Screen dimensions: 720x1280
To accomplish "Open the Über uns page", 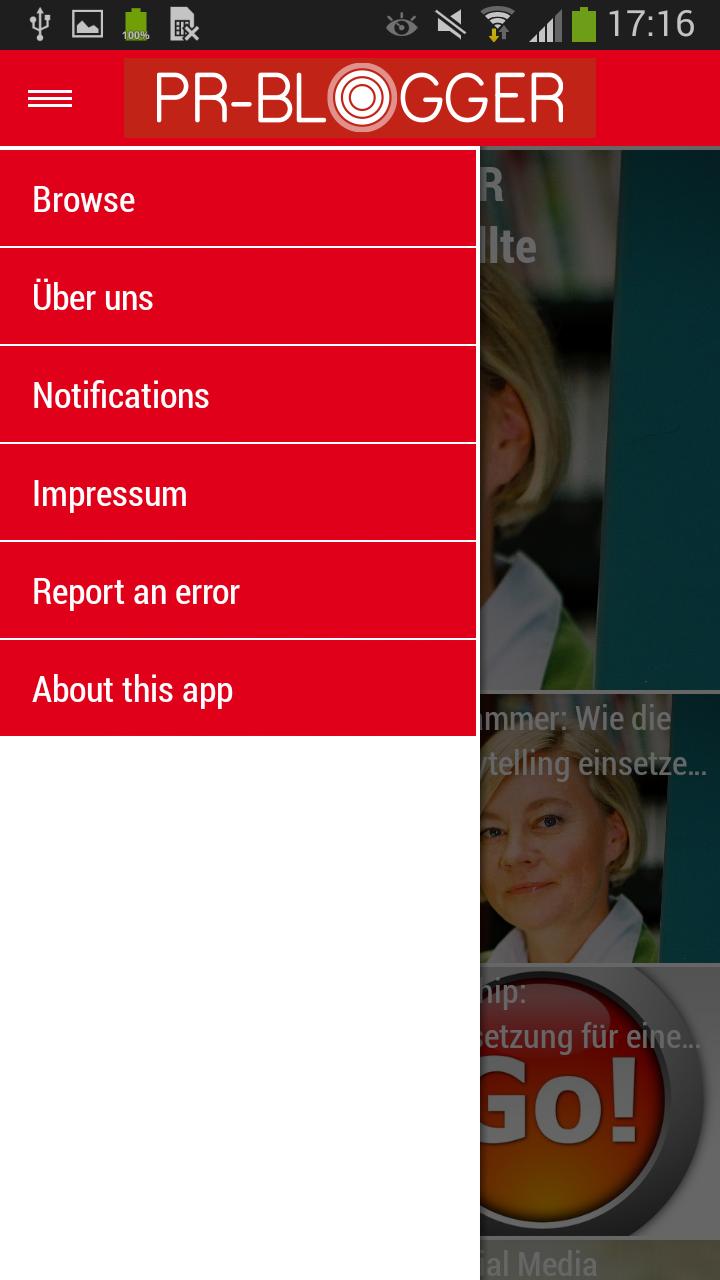I will (238, 297).
